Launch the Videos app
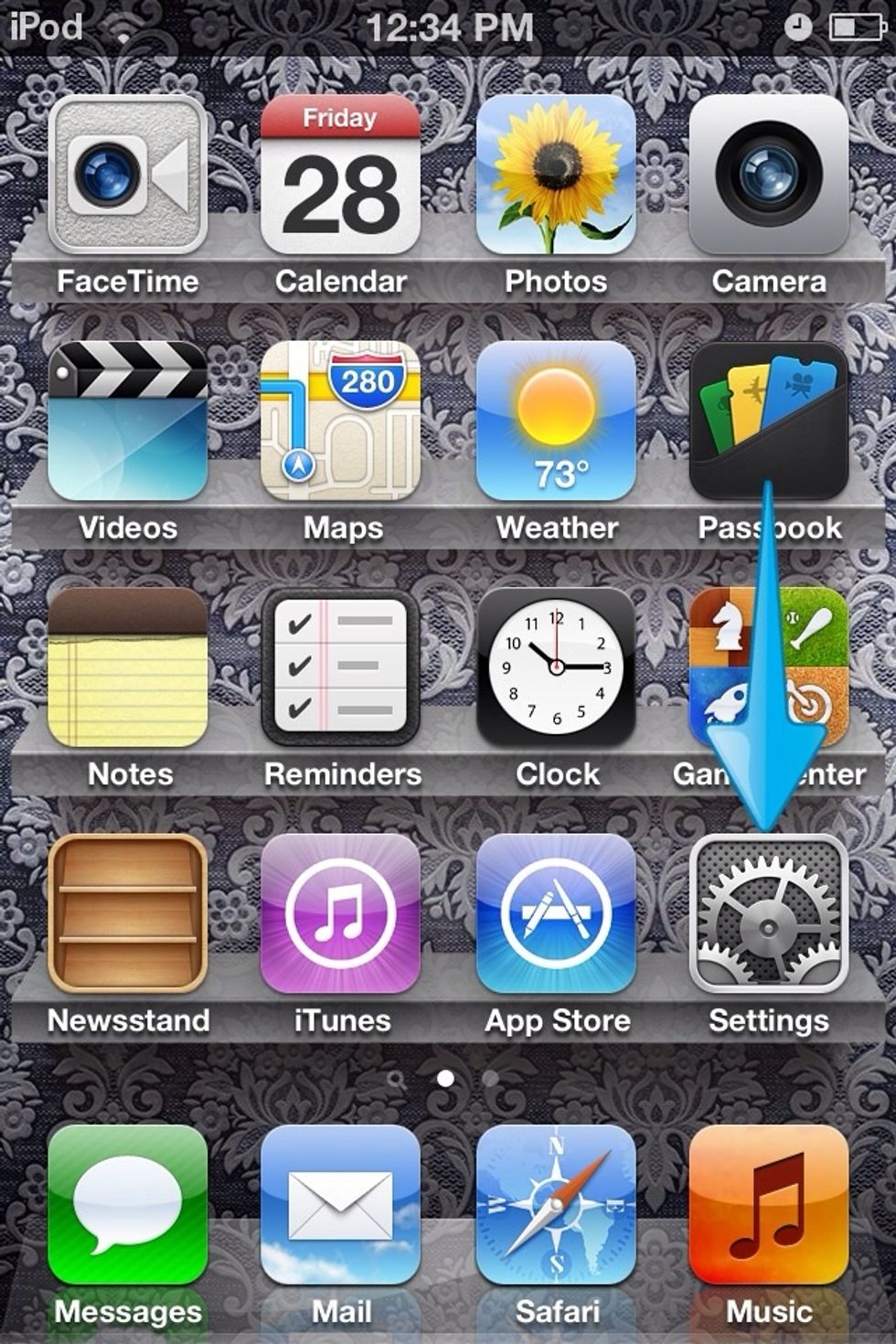896x1344 pixels. pyautogui.click(x=128, y=421)
